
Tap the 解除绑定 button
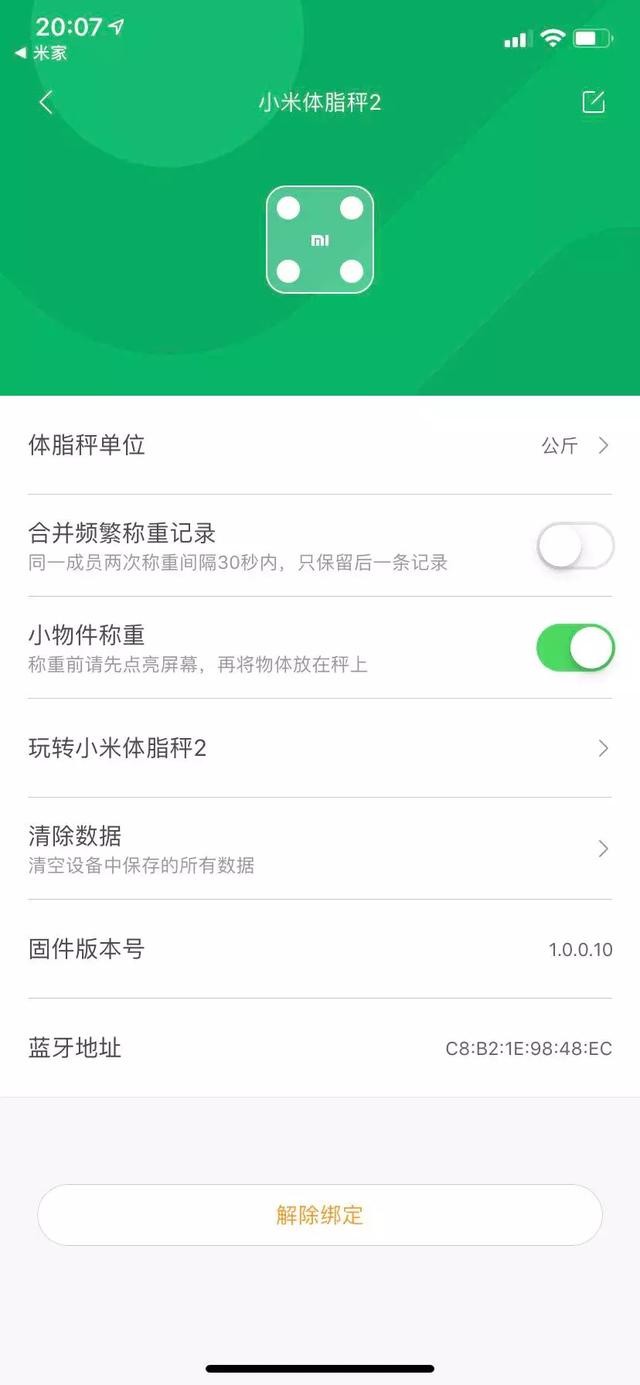coord(320,1215)
